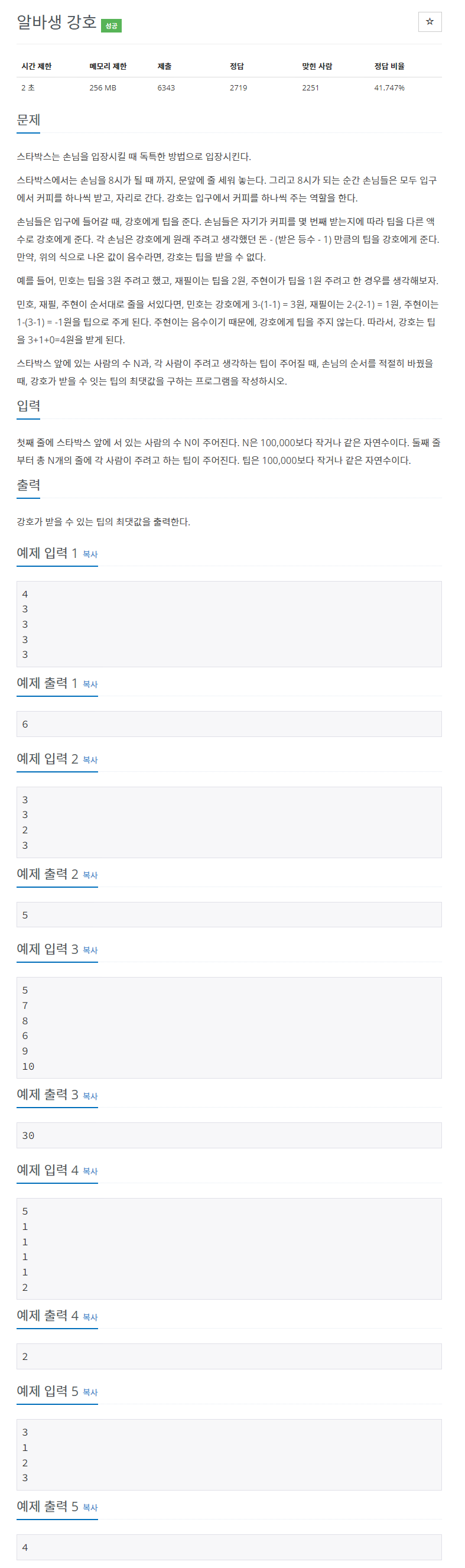Copy example input 3

(90, 950)
